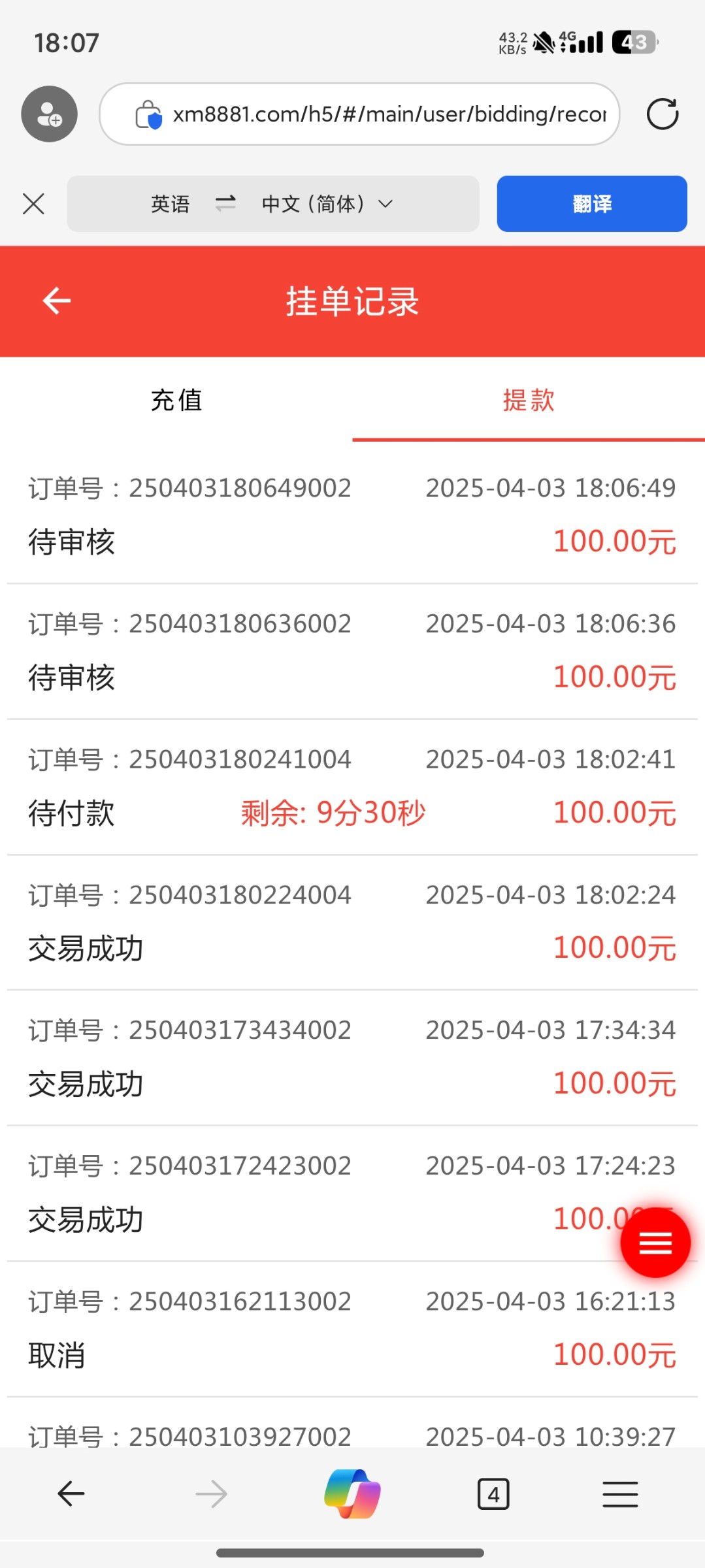Switch to the 充值 tab
705x1568 pixels.
(x=176, y=400)
